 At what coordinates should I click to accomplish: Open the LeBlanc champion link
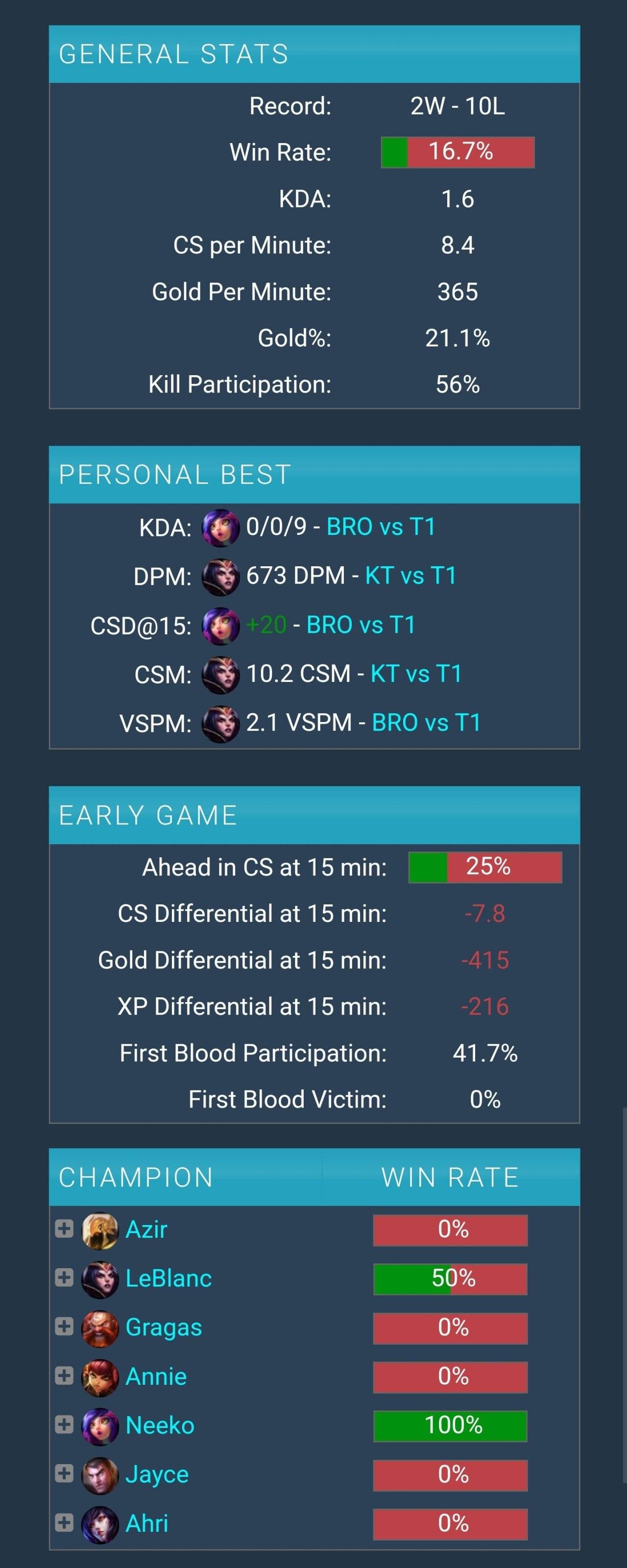(x=168, y=1279)
